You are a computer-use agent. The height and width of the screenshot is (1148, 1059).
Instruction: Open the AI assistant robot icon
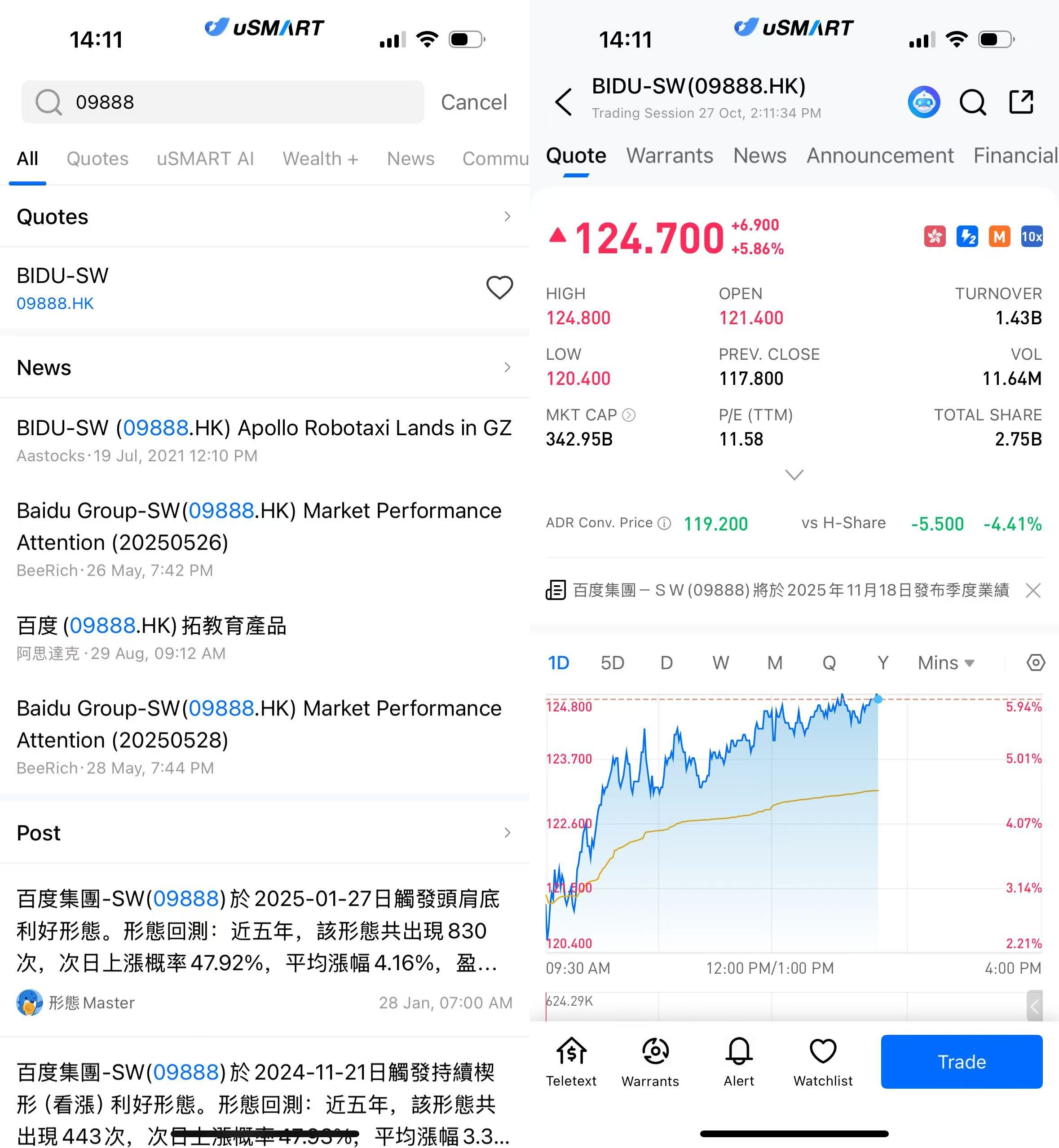[x=923, y=102]
